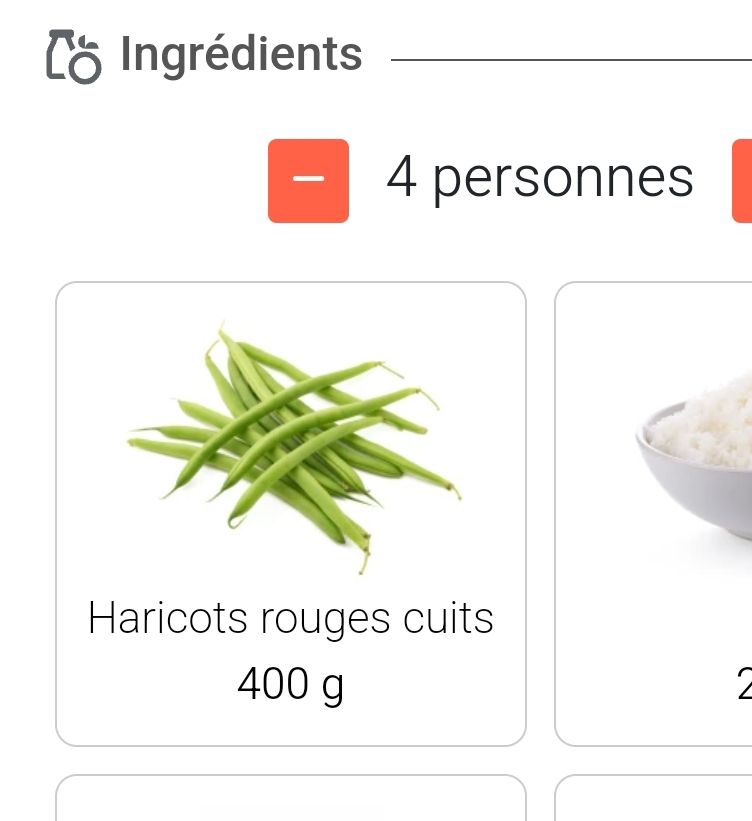Toggle selection of the Haricots rouges cuits card

click(291, 512)
